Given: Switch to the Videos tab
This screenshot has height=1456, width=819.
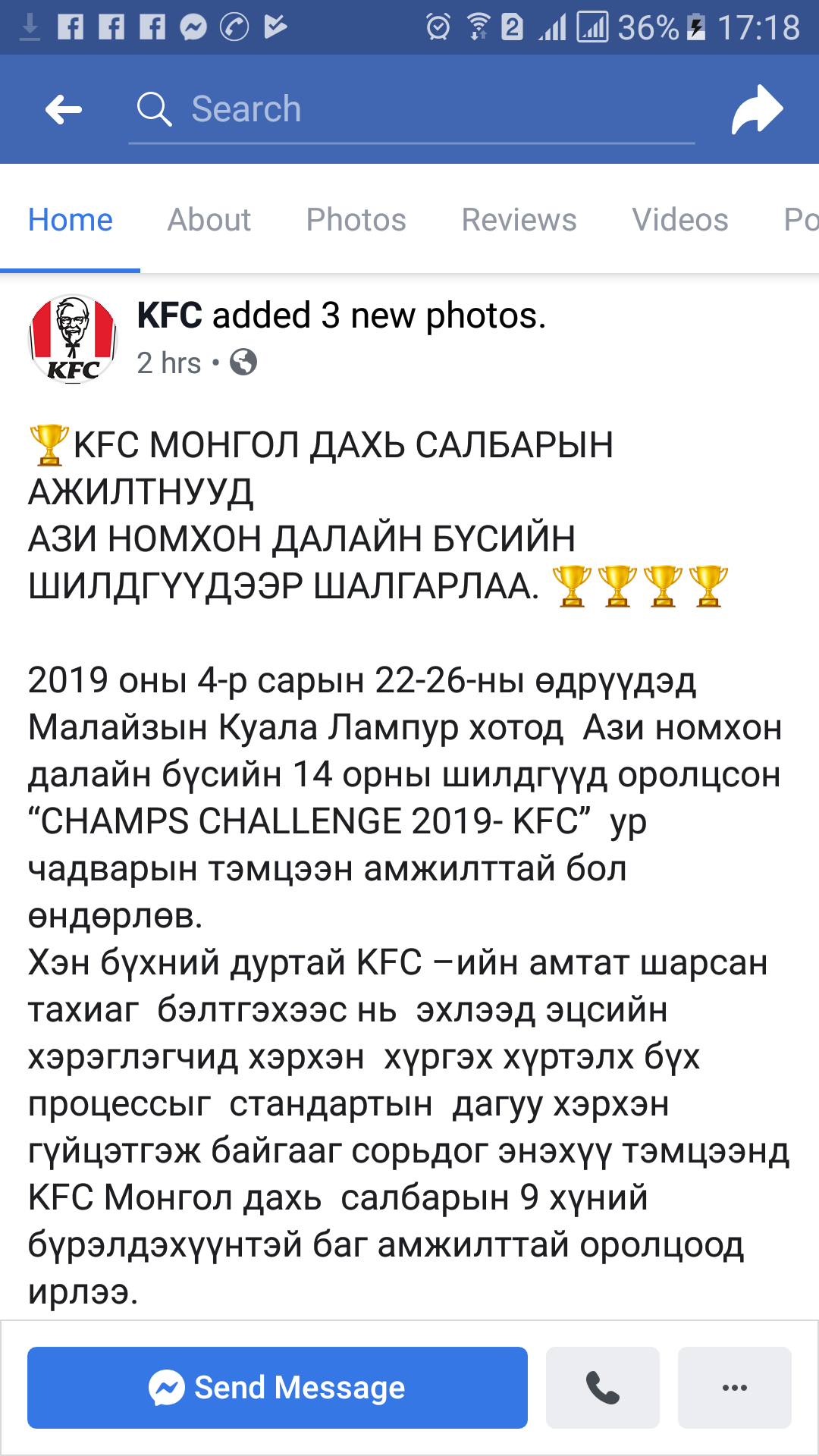Looking at the screenshot, I should [679, 220].
